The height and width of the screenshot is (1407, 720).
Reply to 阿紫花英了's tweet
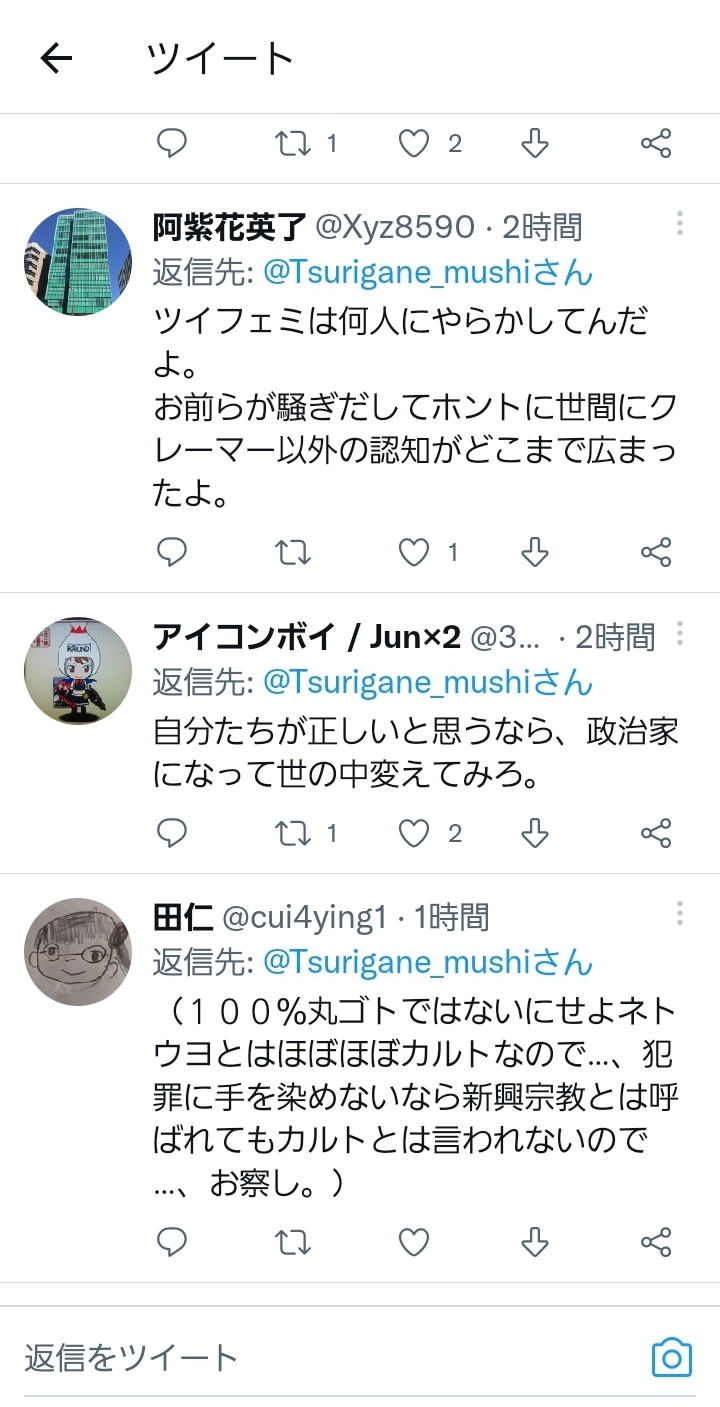(x=173, y=552)
